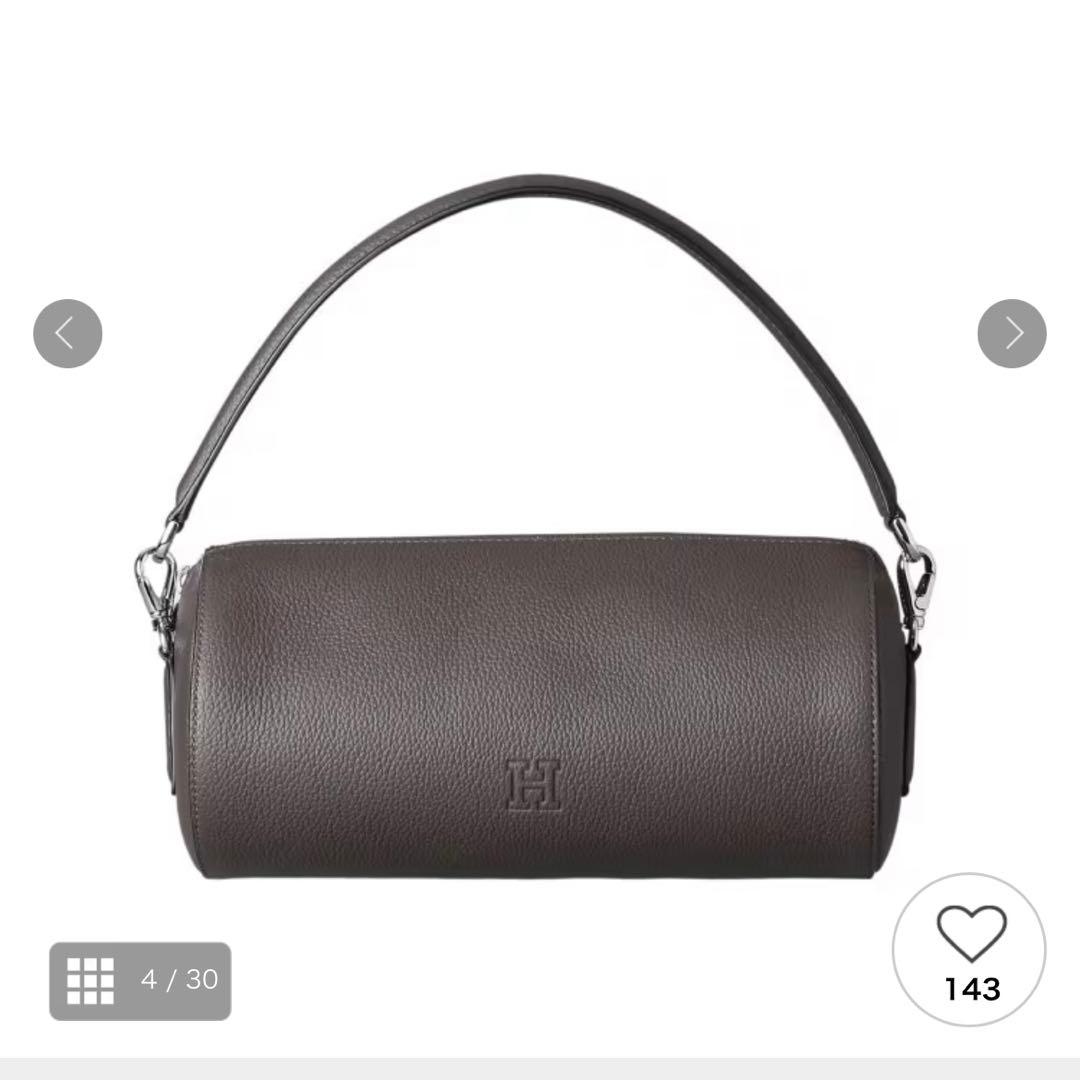The height and width of the screenshot is (1080, 1080).
Task: Open the image grid view showing 4 / 30
Action: 140,980
